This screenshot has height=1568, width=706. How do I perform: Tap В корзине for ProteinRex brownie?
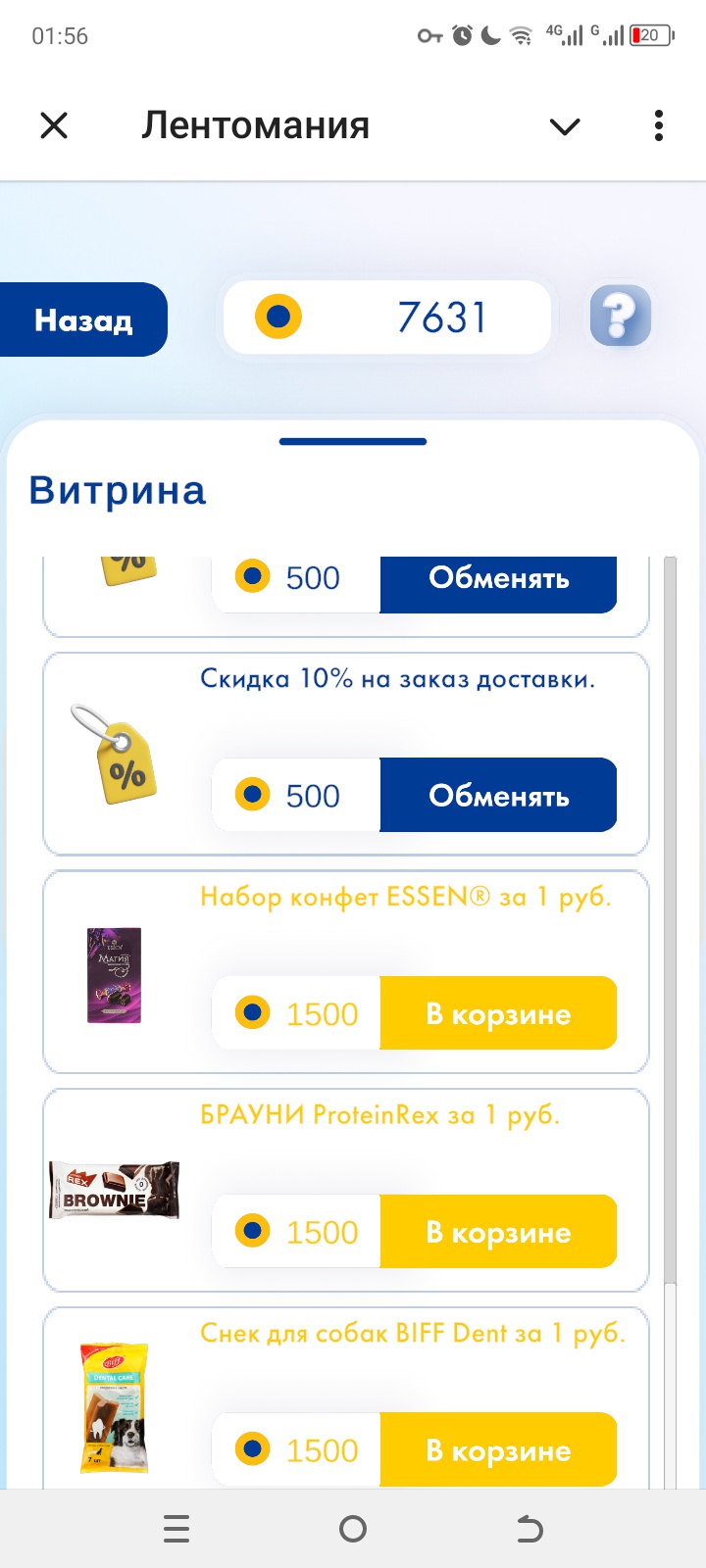click(498, 1232)
